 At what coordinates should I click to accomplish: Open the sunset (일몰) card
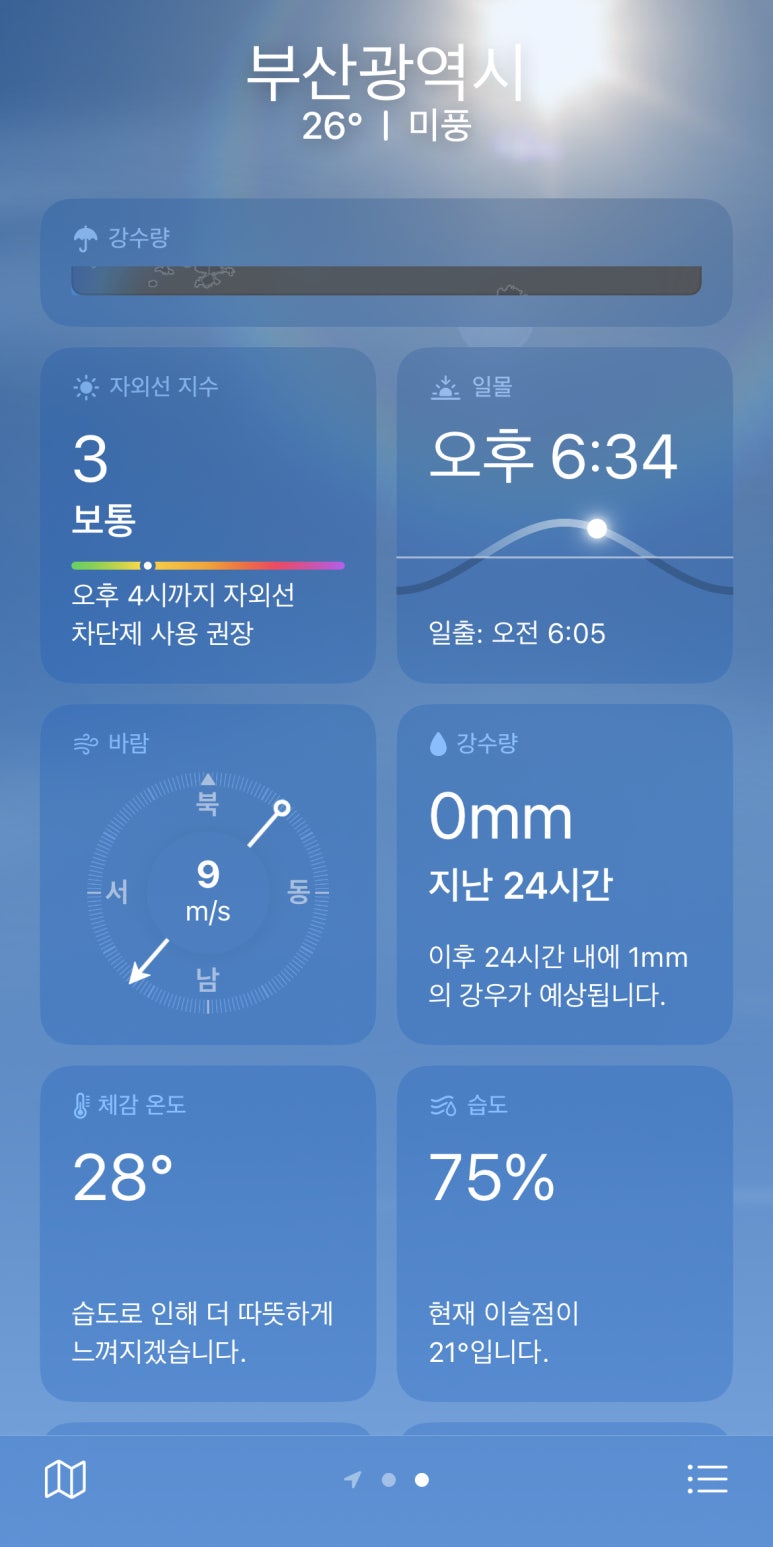tap(565, 515)
